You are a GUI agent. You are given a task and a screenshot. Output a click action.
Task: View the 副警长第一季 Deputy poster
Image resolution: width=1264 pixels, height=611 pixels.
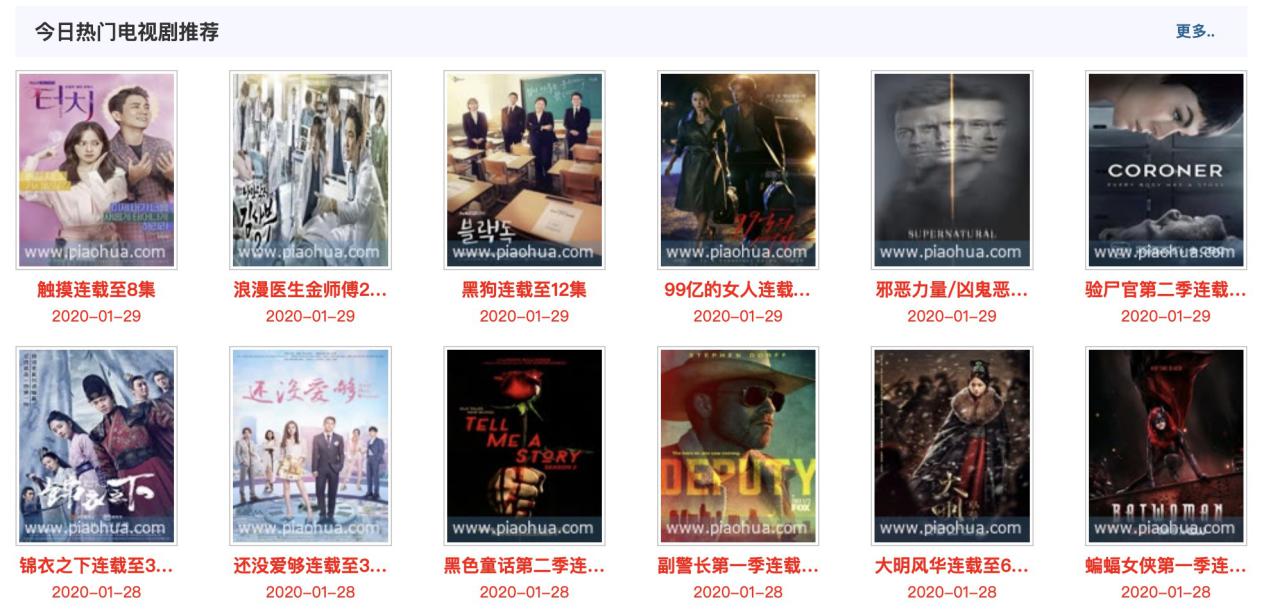[x=738, y=446]
